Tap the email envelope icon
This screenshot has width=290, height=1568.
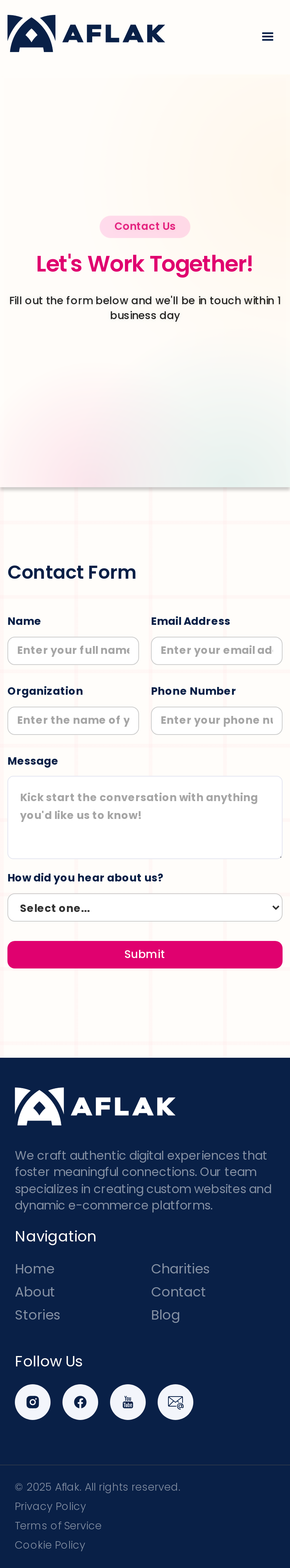pos(176,1402)
